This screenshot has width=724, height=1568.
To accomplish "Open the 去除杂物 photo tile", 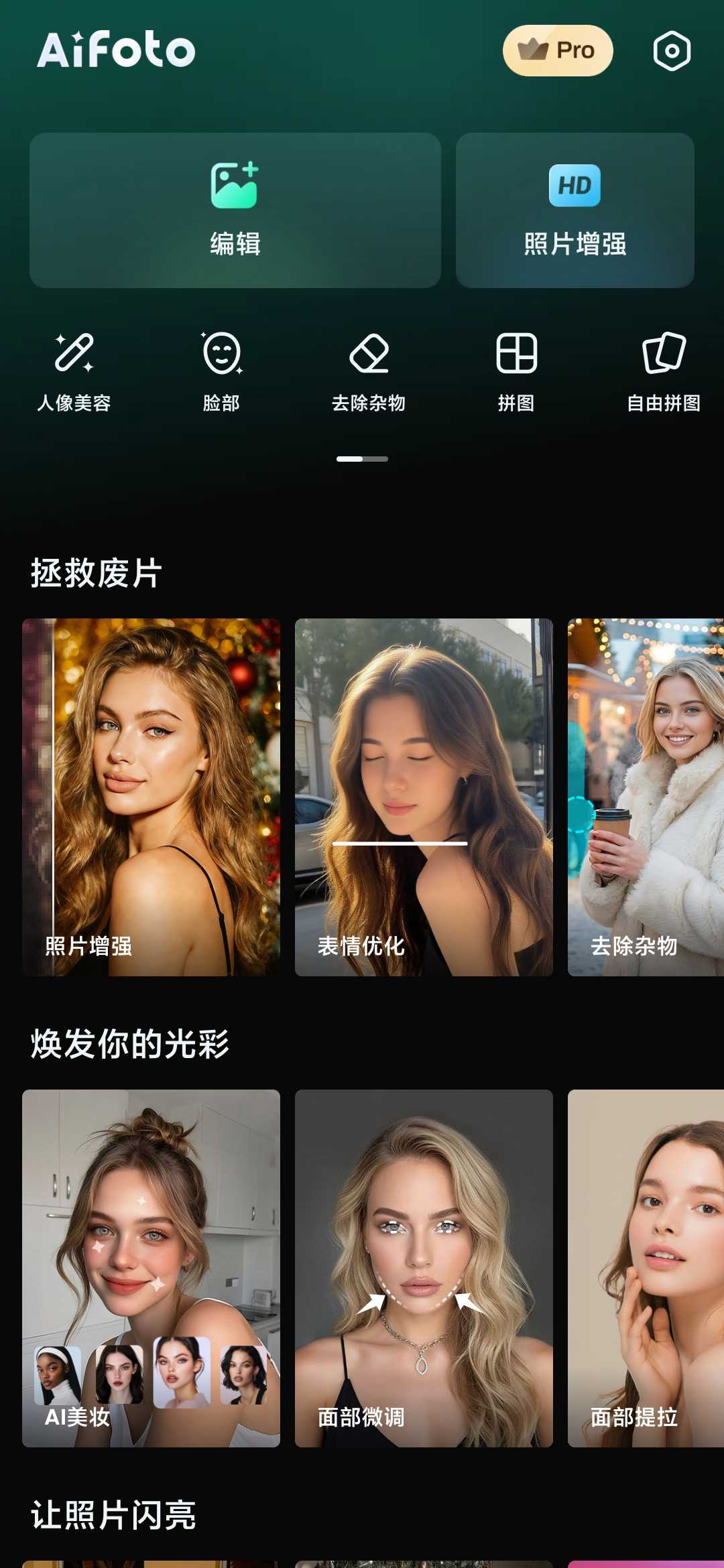I will pyautogui.click(x=646, y=797).
